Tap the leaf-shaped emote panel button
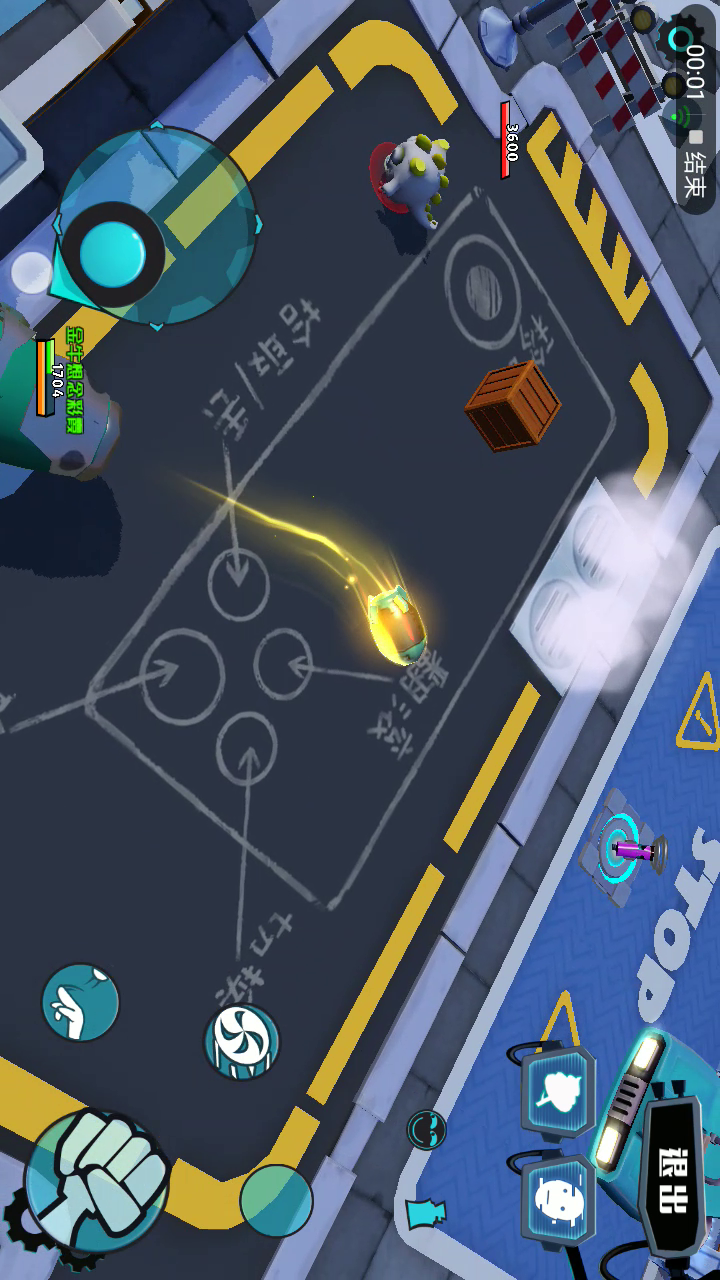The width and height of the screenshot is (720, 1280). pos(558,1092)
